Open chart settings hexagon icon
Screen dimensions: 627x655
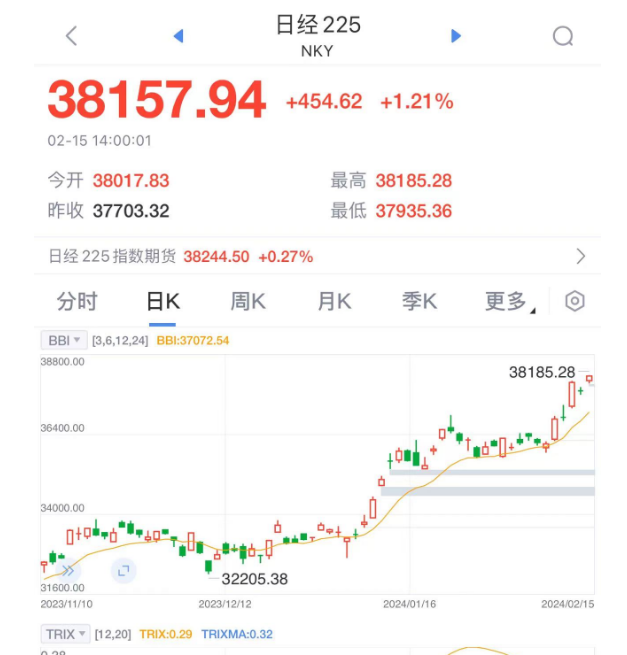pos(574,302)
